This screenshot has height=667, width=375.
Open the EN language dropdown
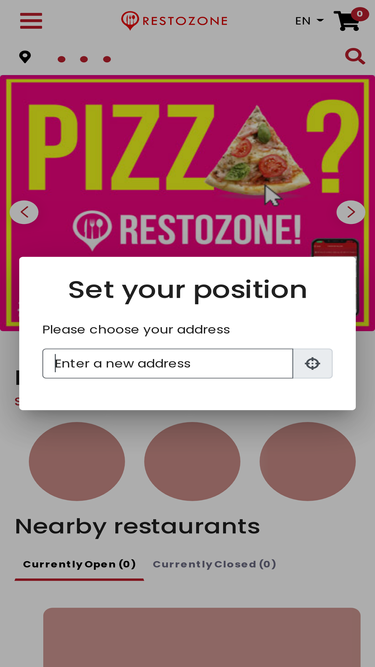pos(309,21)
